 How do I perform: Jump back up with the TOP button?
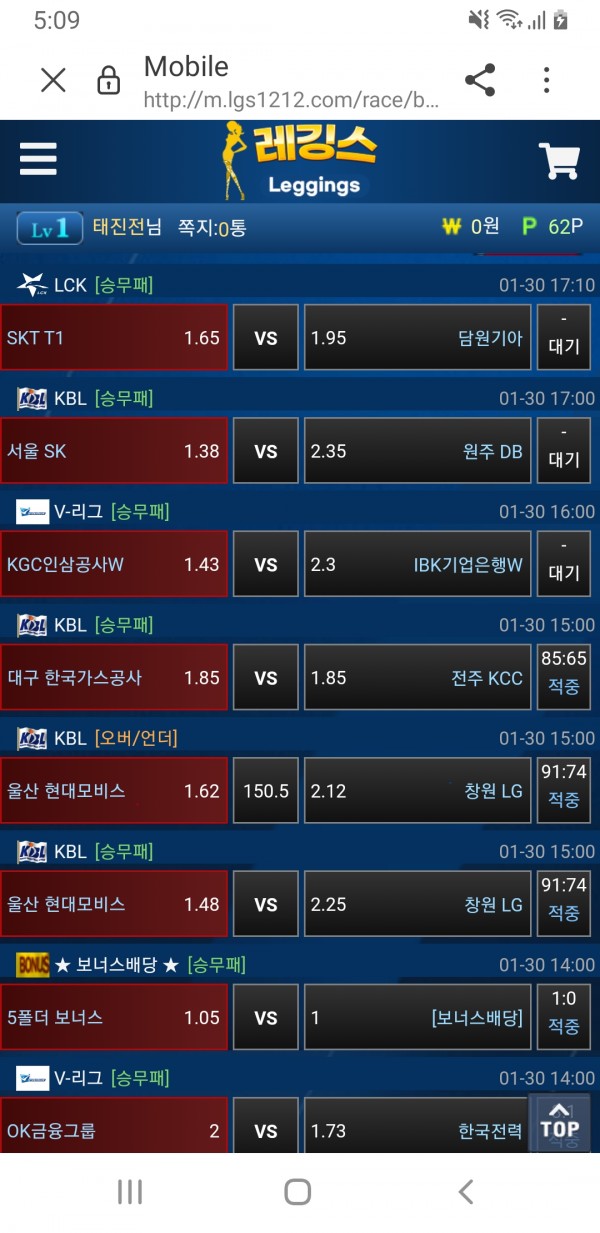point(559,1120)
